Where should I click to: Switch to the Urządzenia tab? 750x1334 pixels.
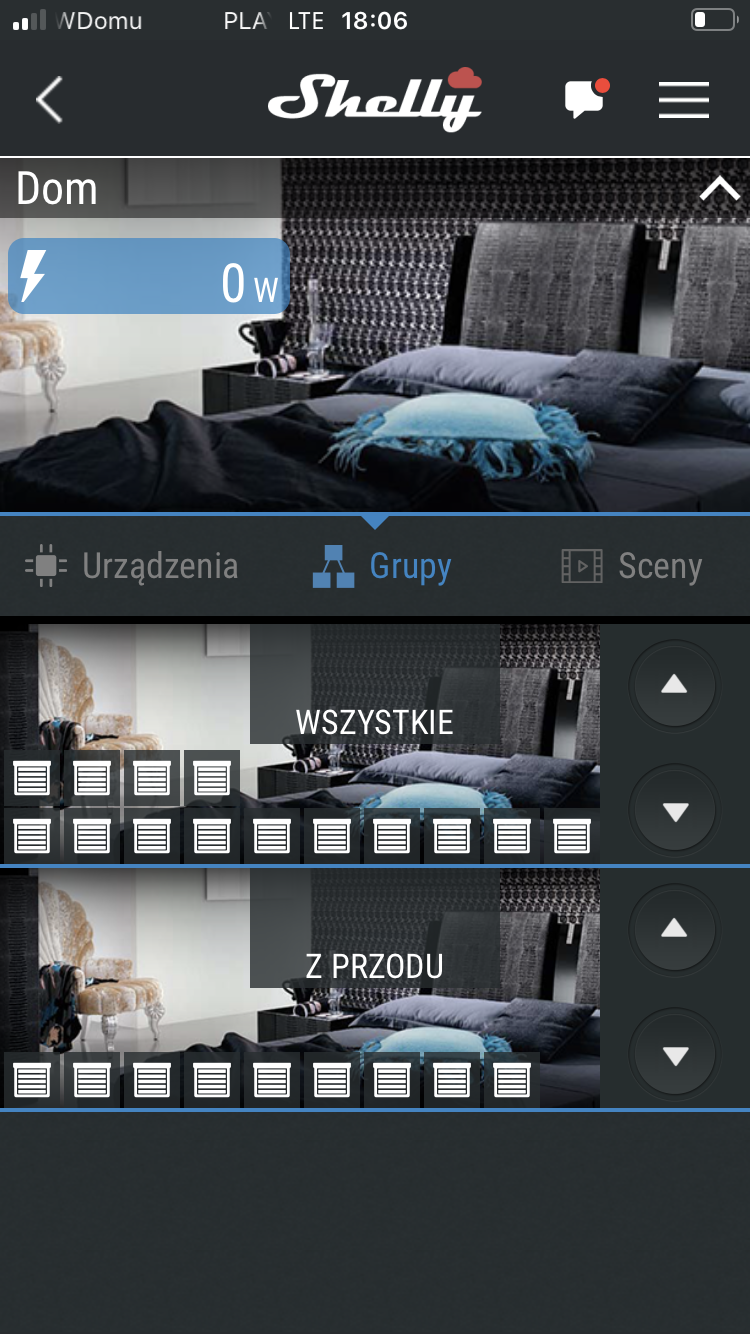pyautogui.click(x=131, y=566)
